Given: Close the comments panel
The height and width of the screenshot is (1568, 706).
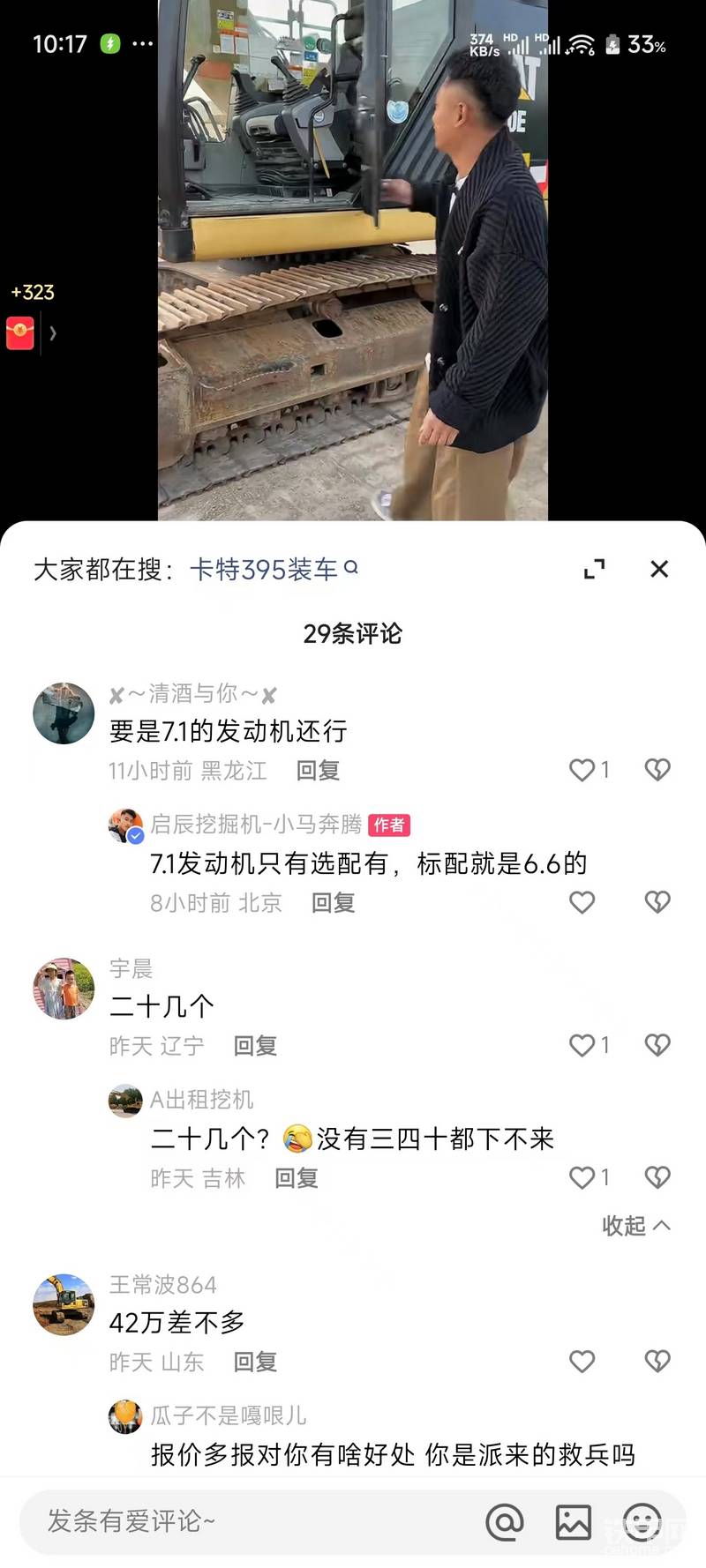Looking at the screenshot, I should tap(658, 570).
